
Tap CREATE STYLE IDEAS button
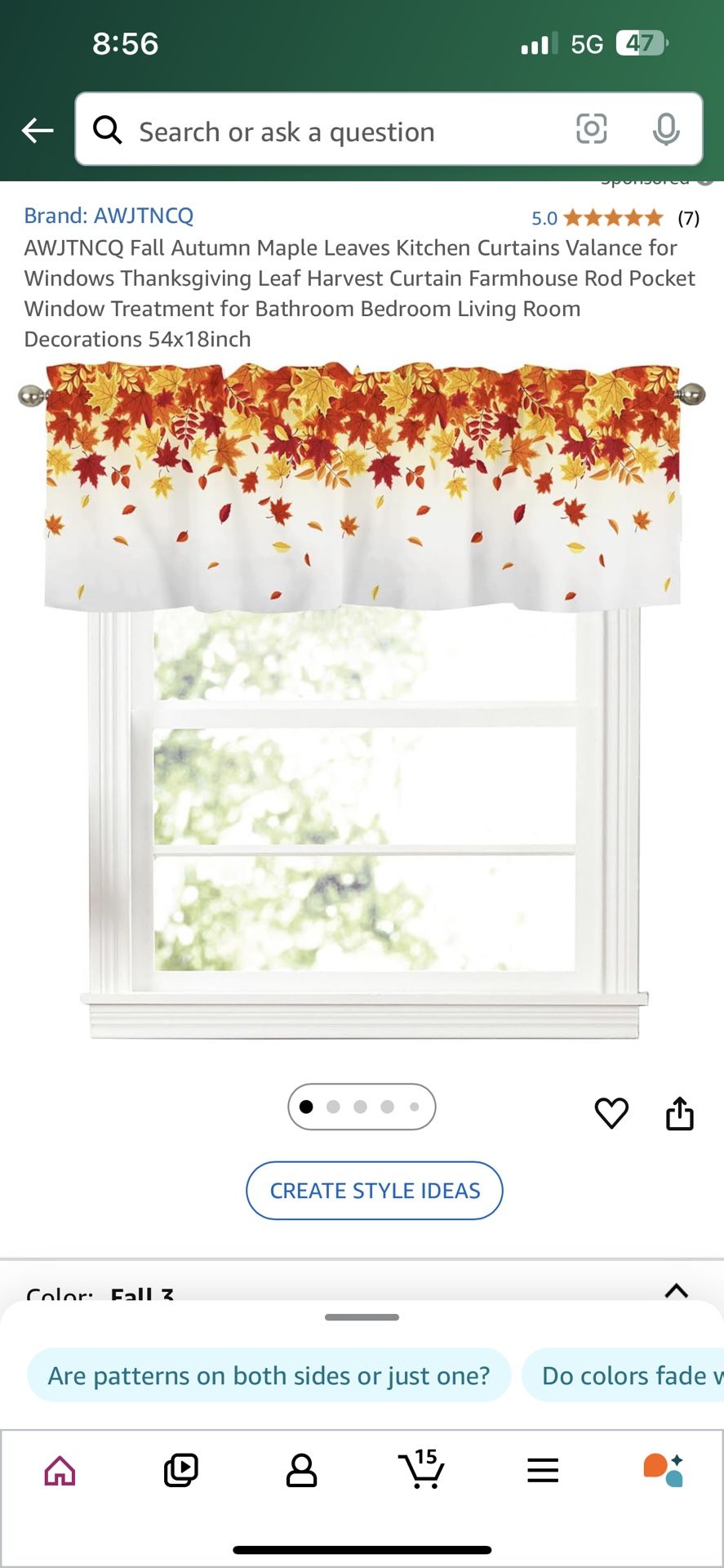pos(375,1191)
